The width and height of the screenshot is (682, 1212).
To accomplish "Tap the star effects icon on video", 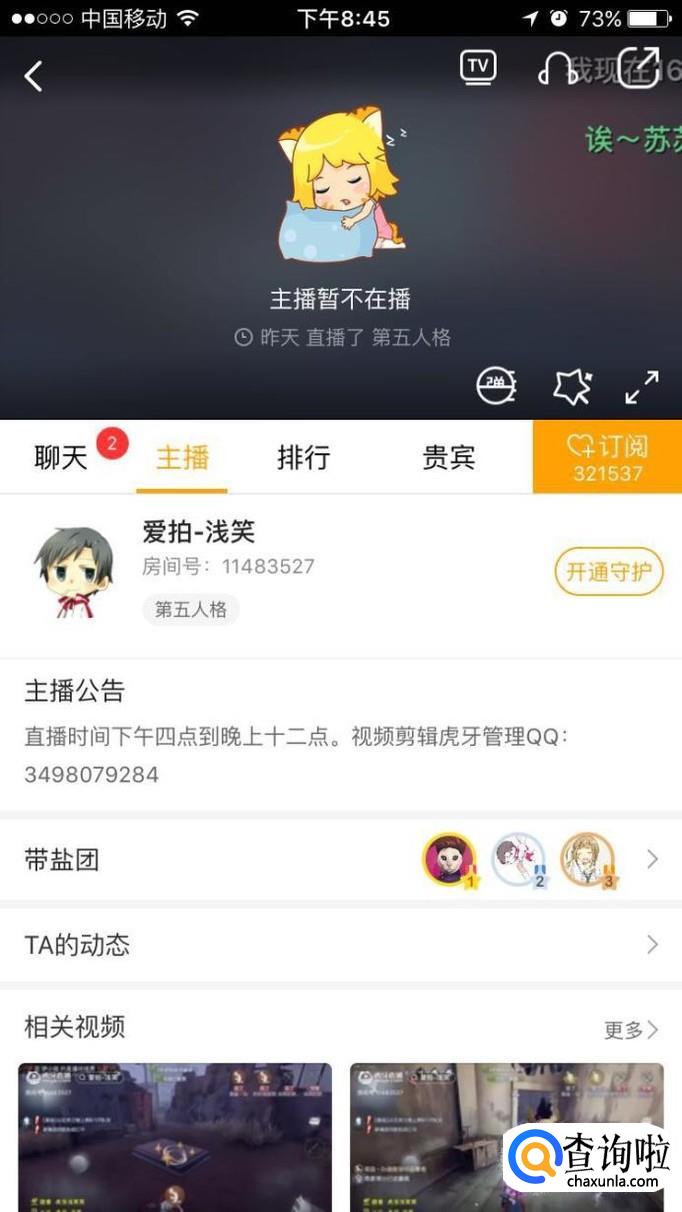I will [573, 387].
